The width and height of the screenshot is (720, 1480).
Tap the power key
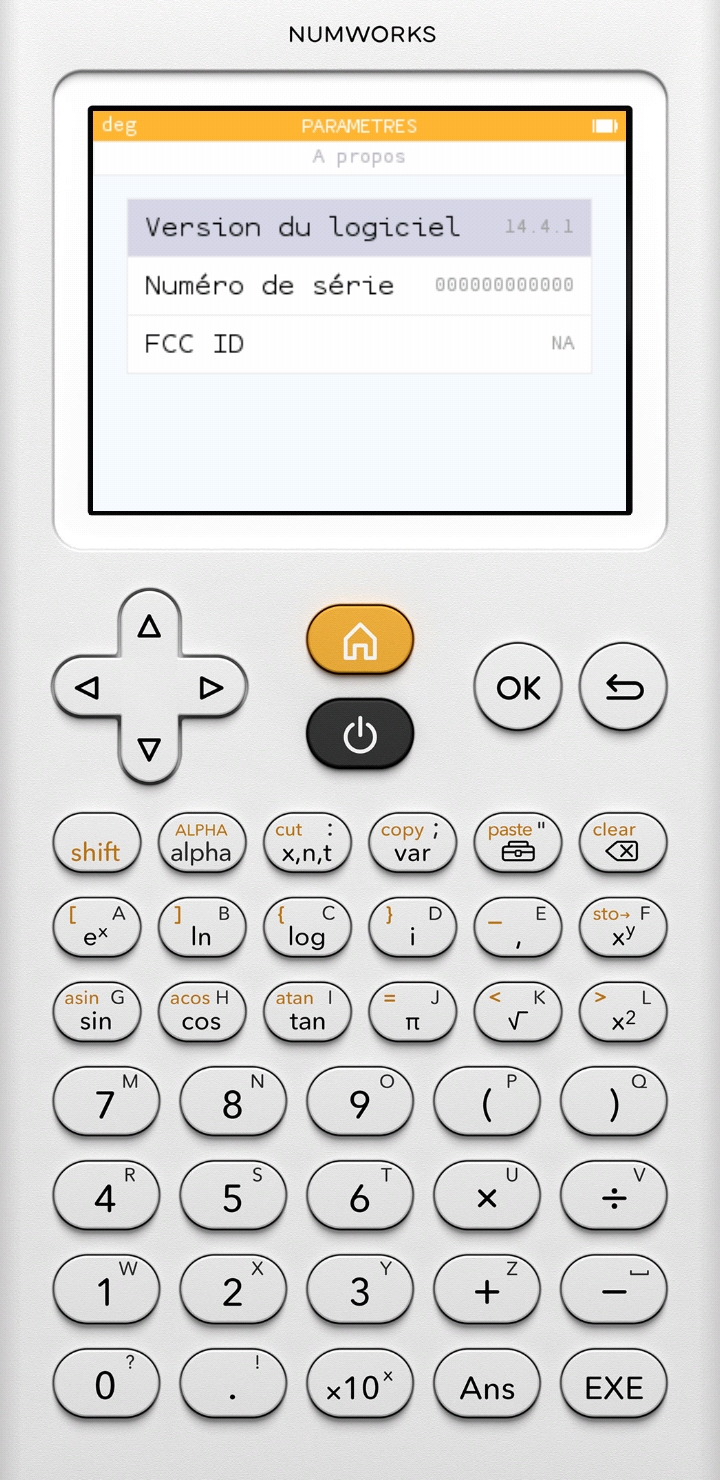[x=360, y=734]
